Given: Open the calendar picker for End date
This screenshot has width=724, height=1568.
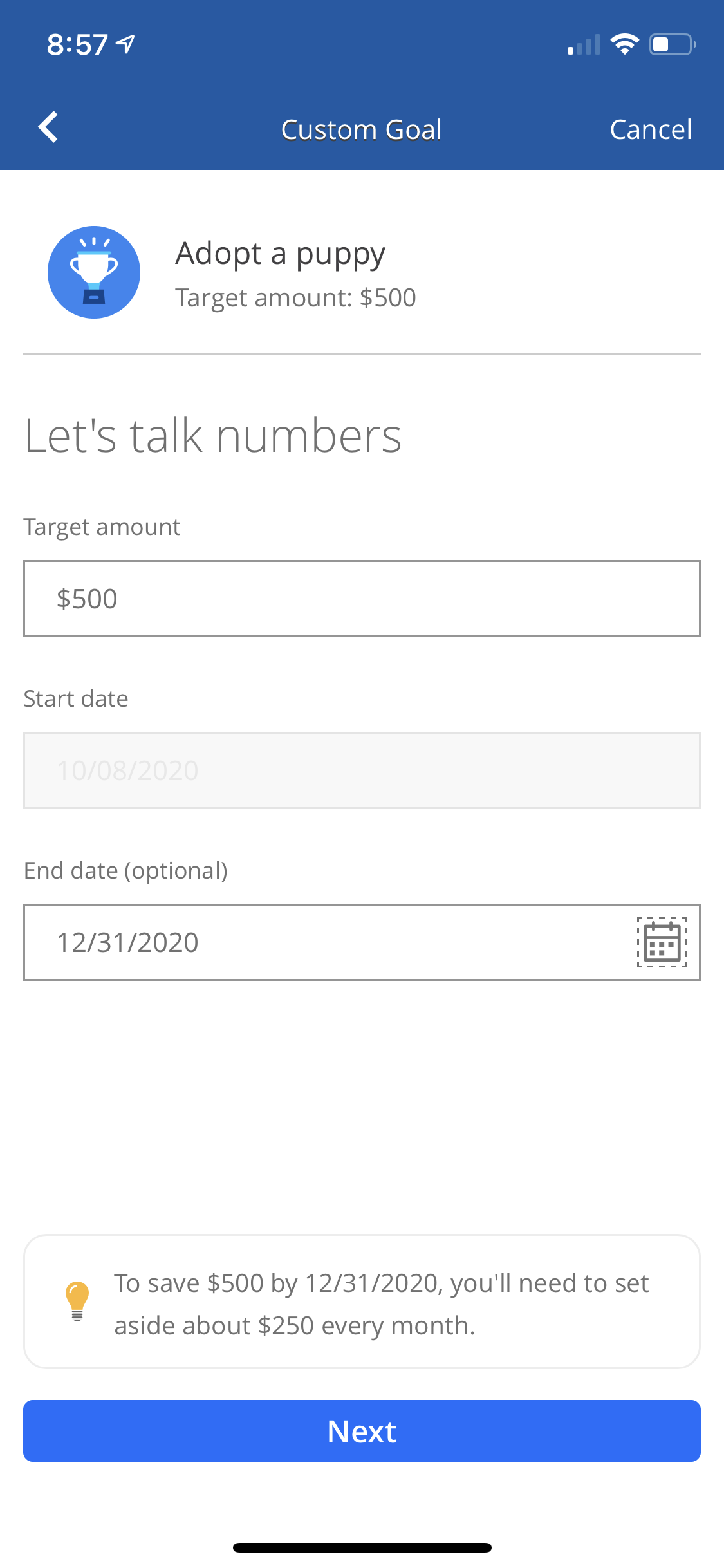Looking at the screenshot, I should click(x=662, y=942).
